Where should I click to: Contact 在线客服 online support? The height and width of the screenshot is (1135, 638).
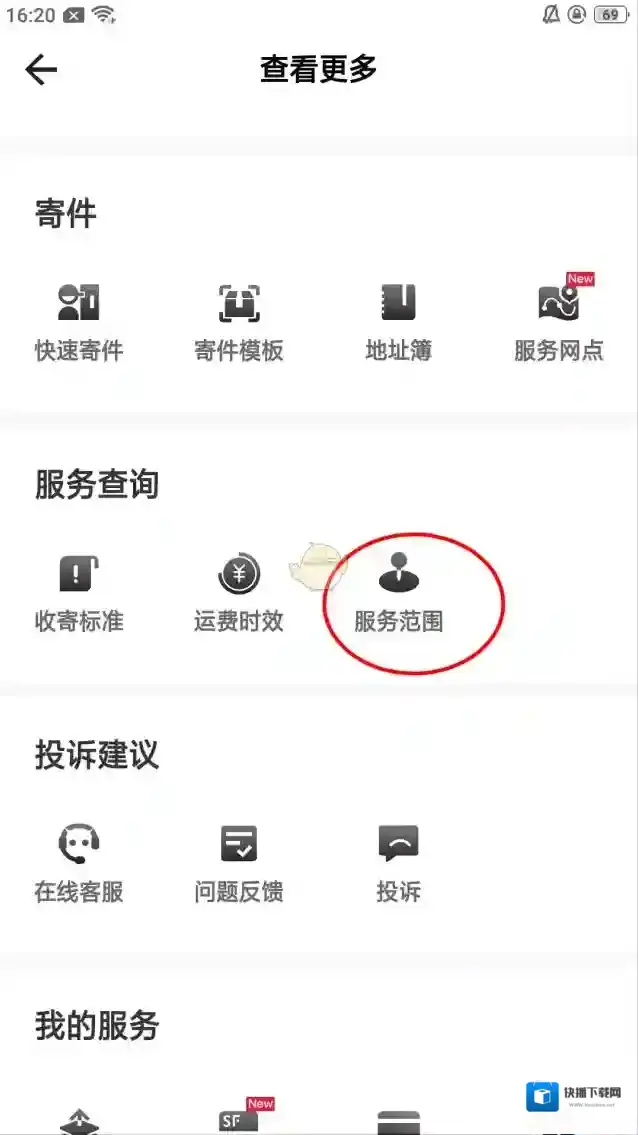pyautogui.click(x=79, y=864)
